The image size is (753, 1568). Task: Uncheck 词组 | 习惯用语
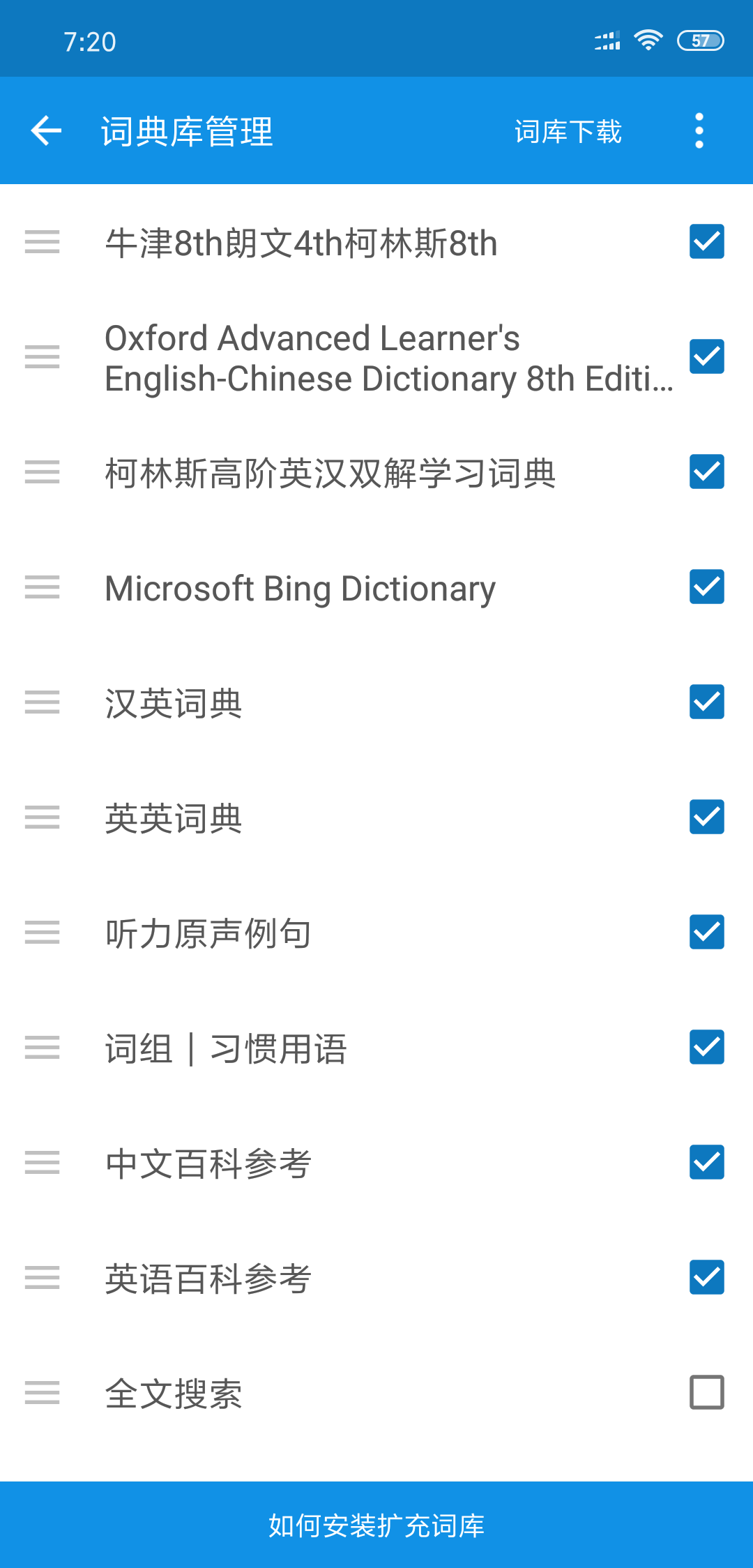[707, 1047]
